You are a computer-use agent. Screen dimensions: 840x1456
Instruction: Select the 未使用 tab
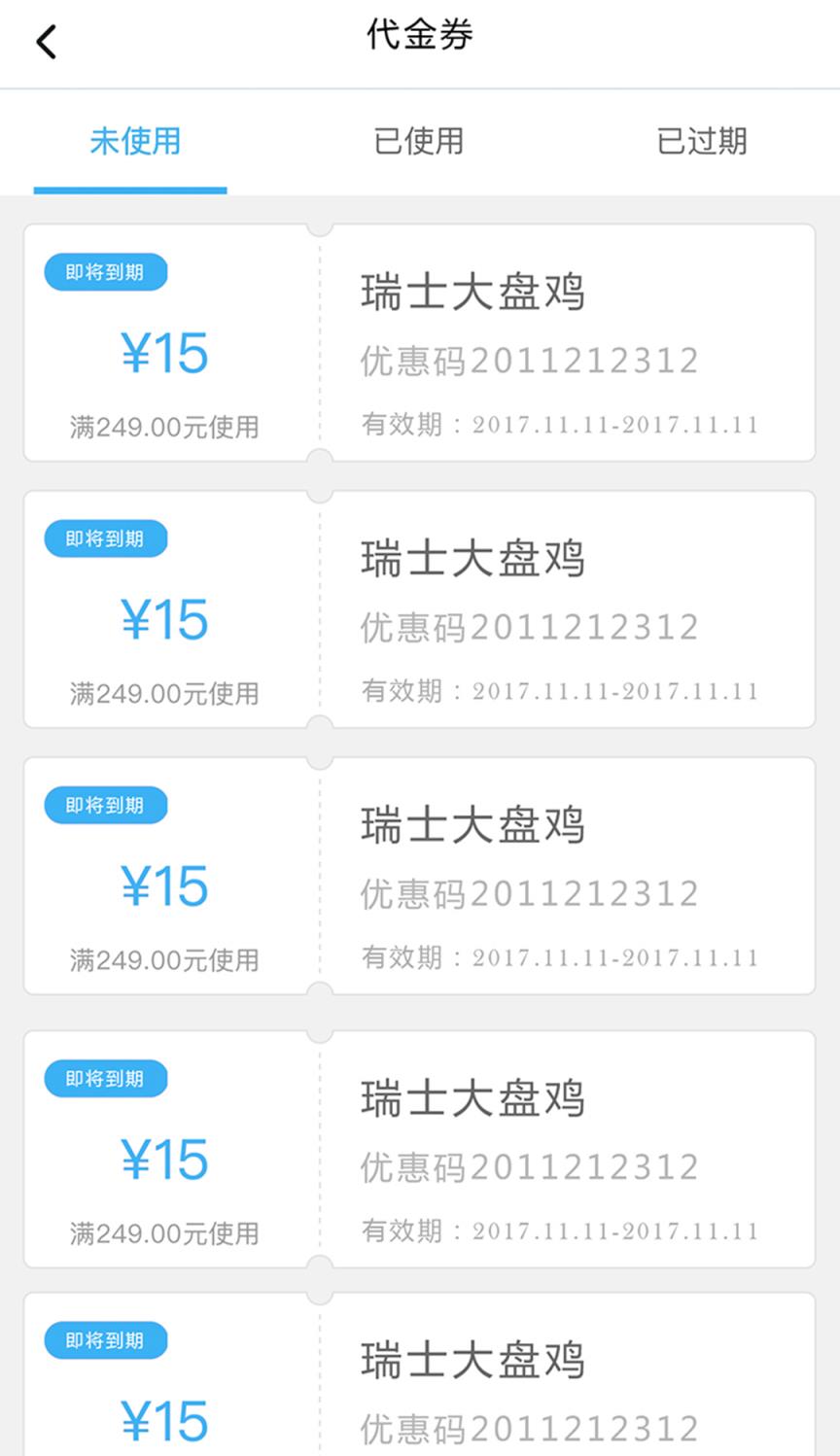tap(135, 142)
